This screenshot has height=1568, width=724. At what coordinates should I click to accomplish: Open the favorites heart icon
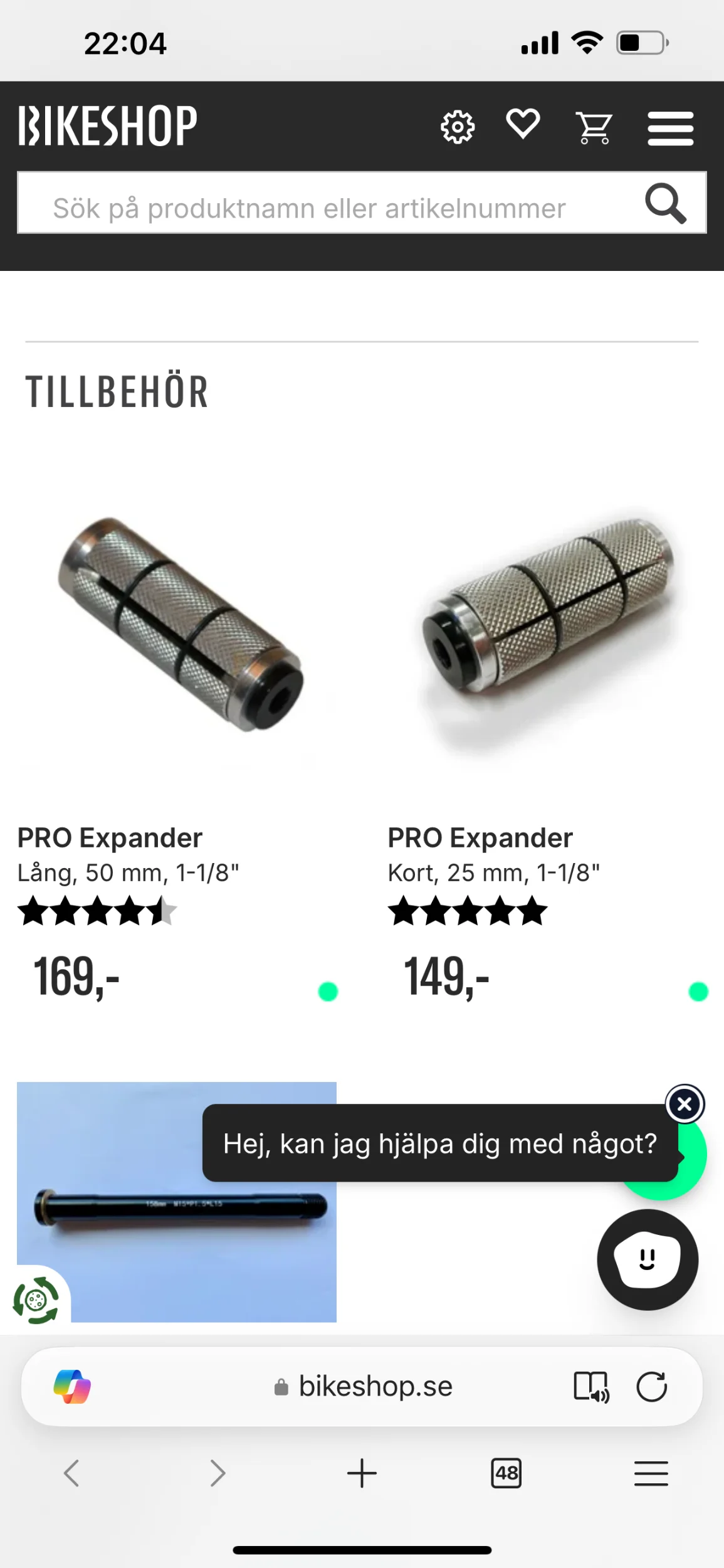523,124
